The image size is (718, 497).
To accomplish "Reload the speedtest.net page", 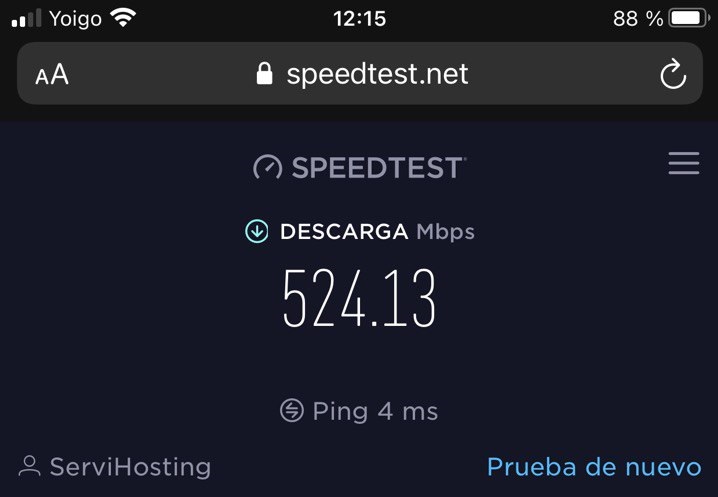I will [673, 74].
